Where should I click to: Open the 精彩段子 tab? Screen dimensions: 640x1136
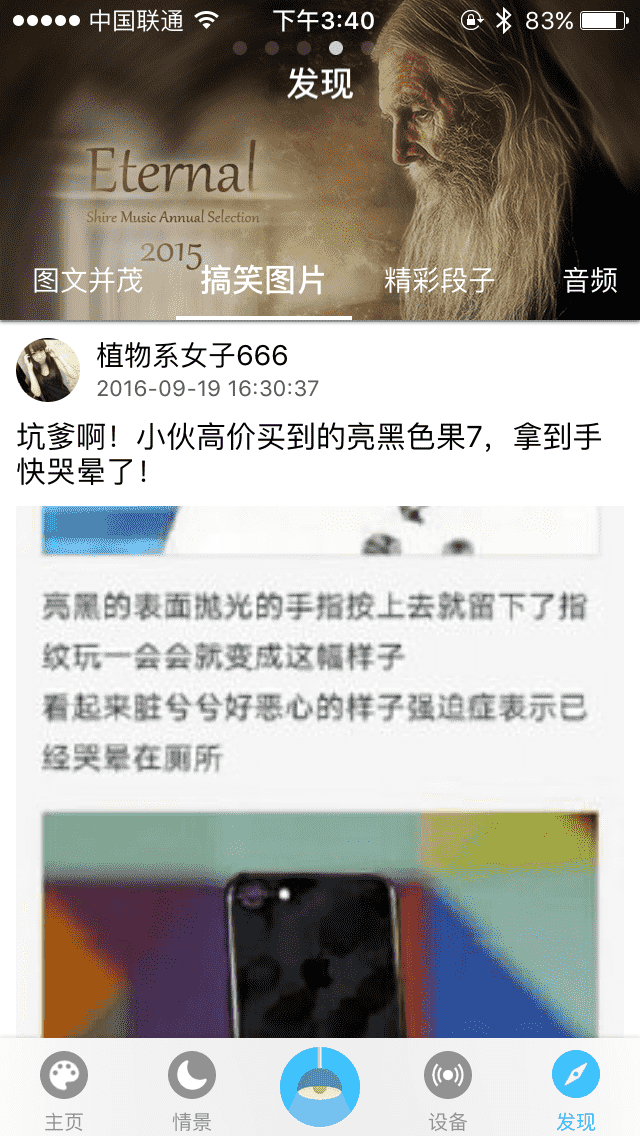[439, 280]
